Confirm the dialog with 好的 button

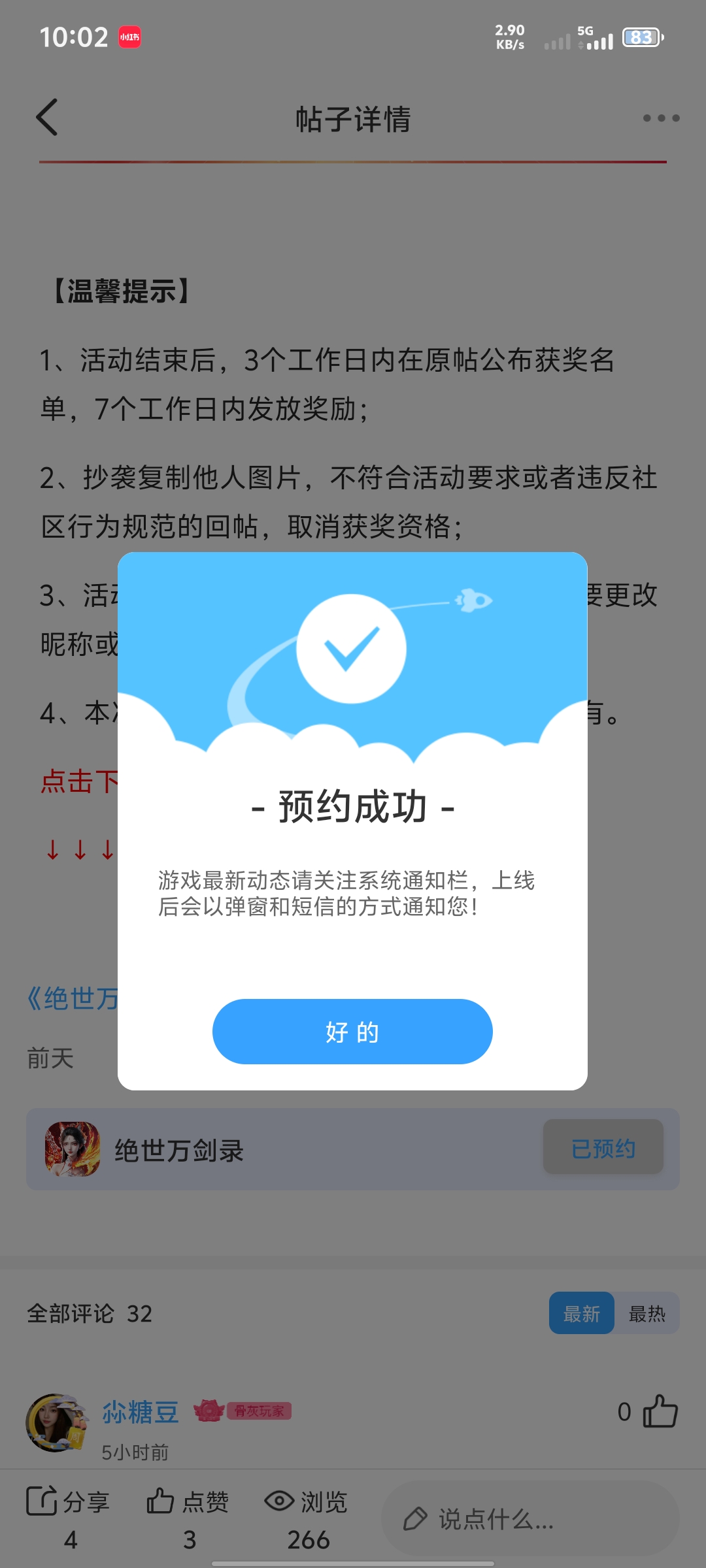[352, 1032]
